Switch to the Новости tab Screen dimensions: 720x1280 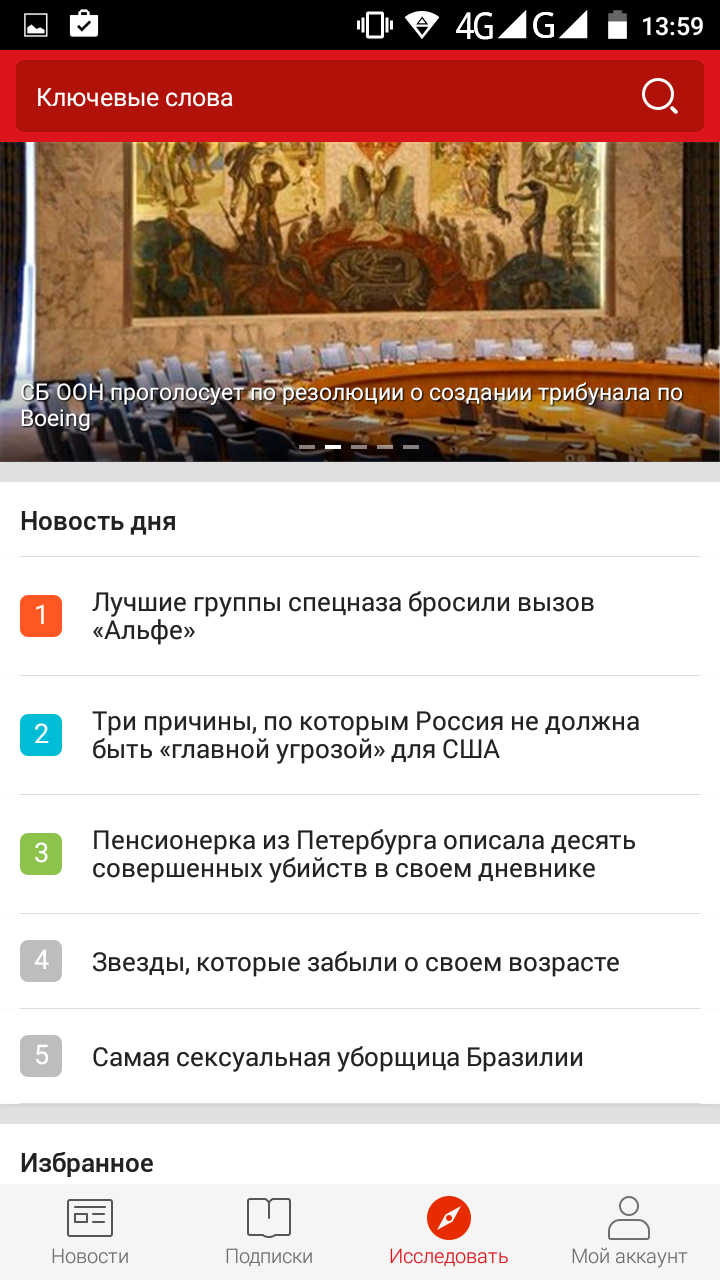(x=90, y=1232)
